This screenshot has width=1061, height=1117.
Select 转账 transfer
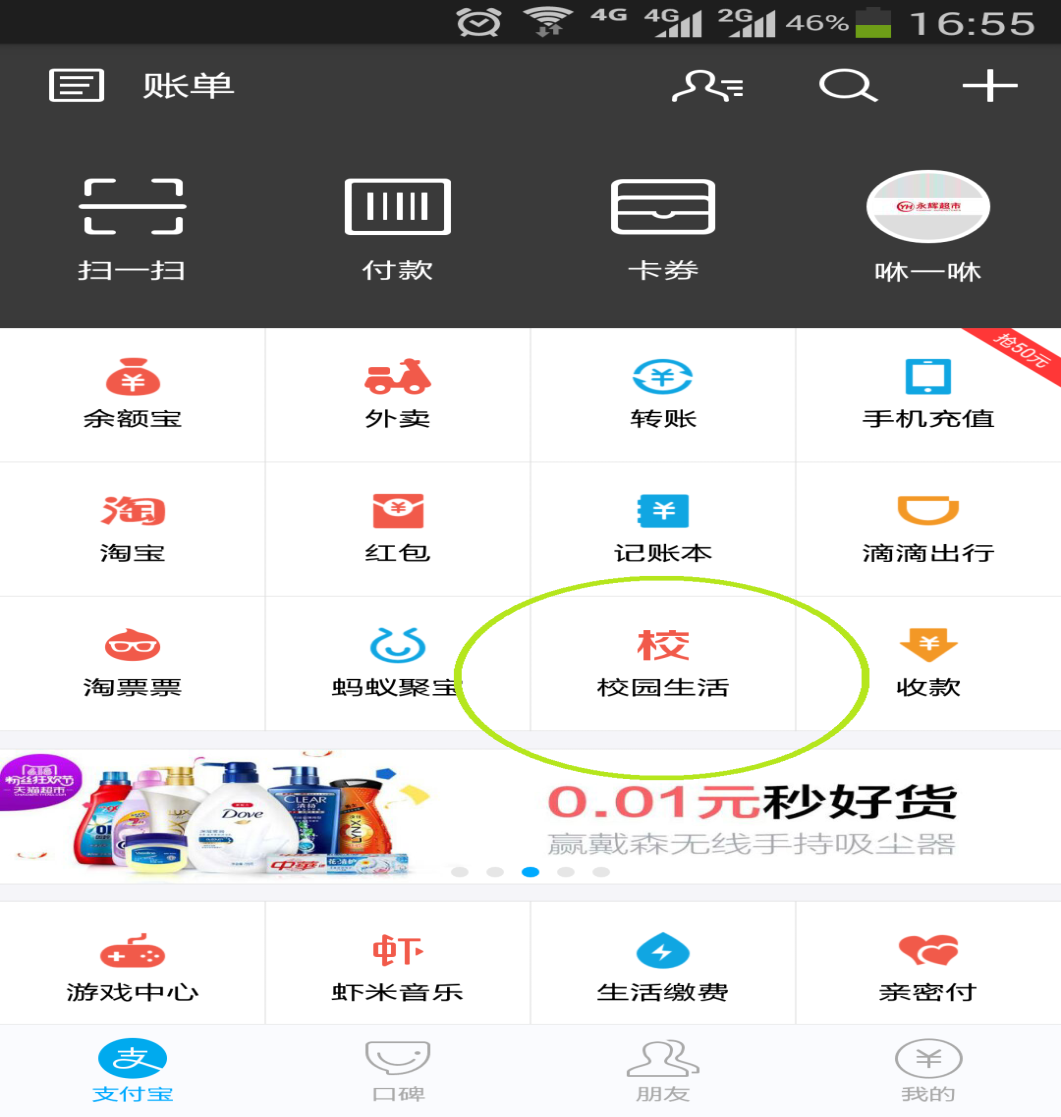click(662, 395)
